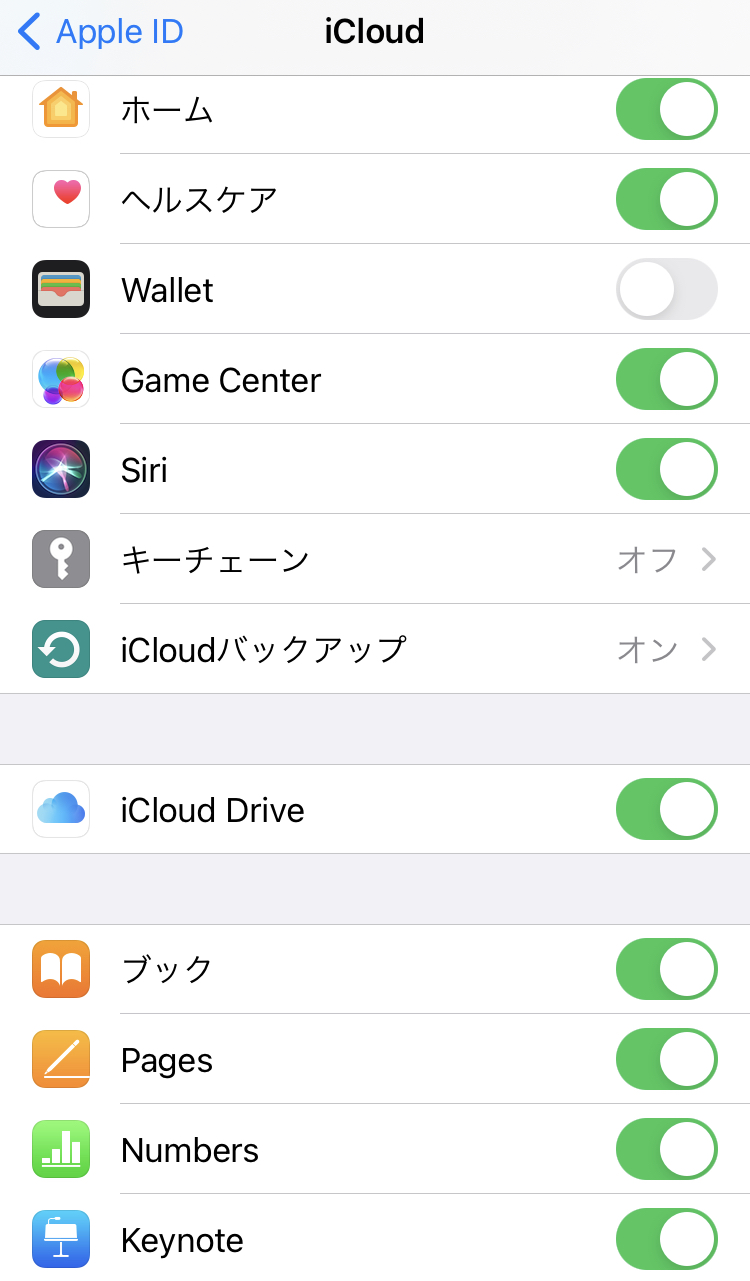
Task: Disable the ブック toggle
Action: point(667,969)
